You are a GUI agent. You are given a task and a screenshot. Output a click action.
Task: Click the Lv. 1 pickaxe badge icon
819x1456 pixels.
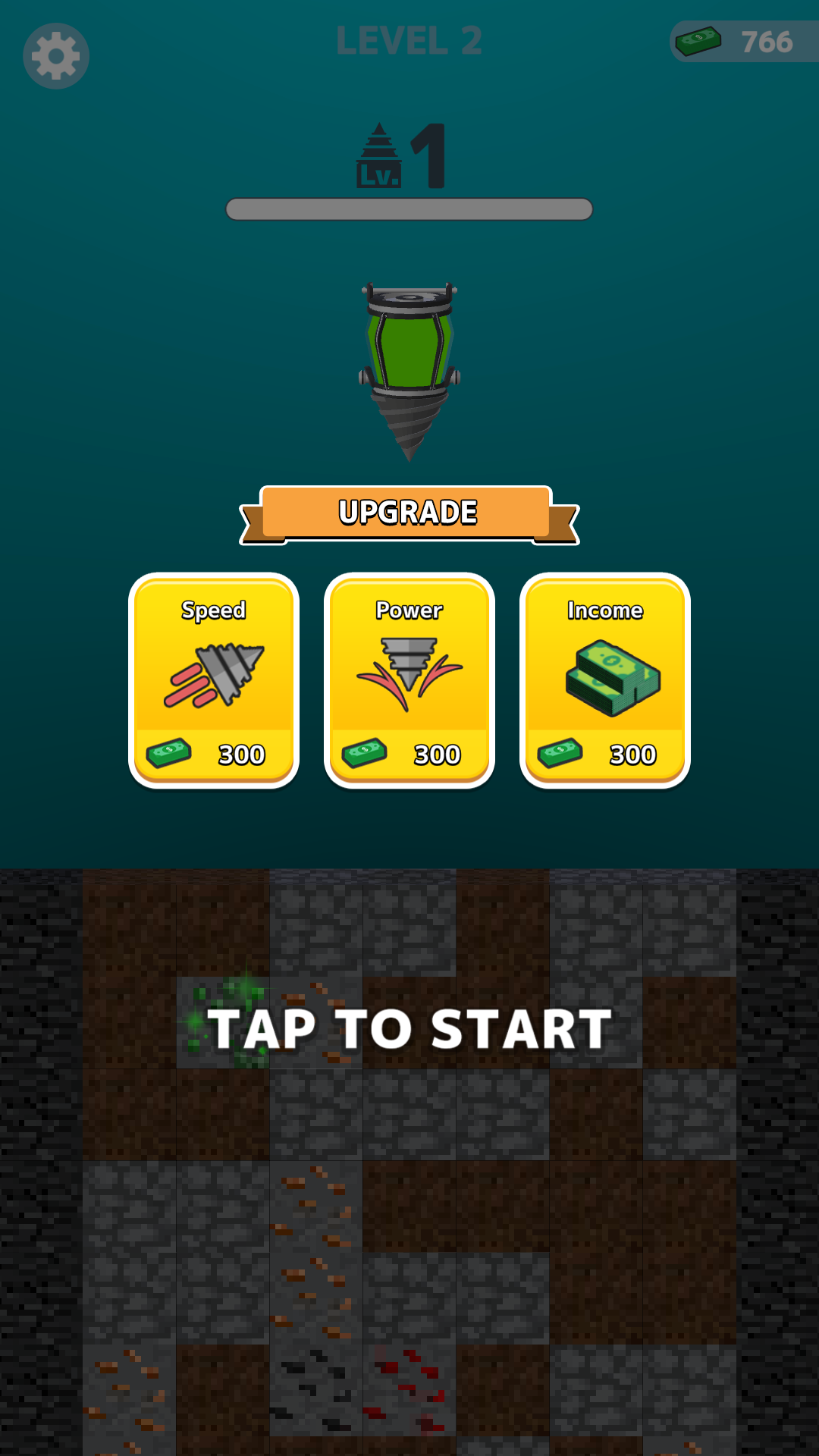click(x=379, y=155)
